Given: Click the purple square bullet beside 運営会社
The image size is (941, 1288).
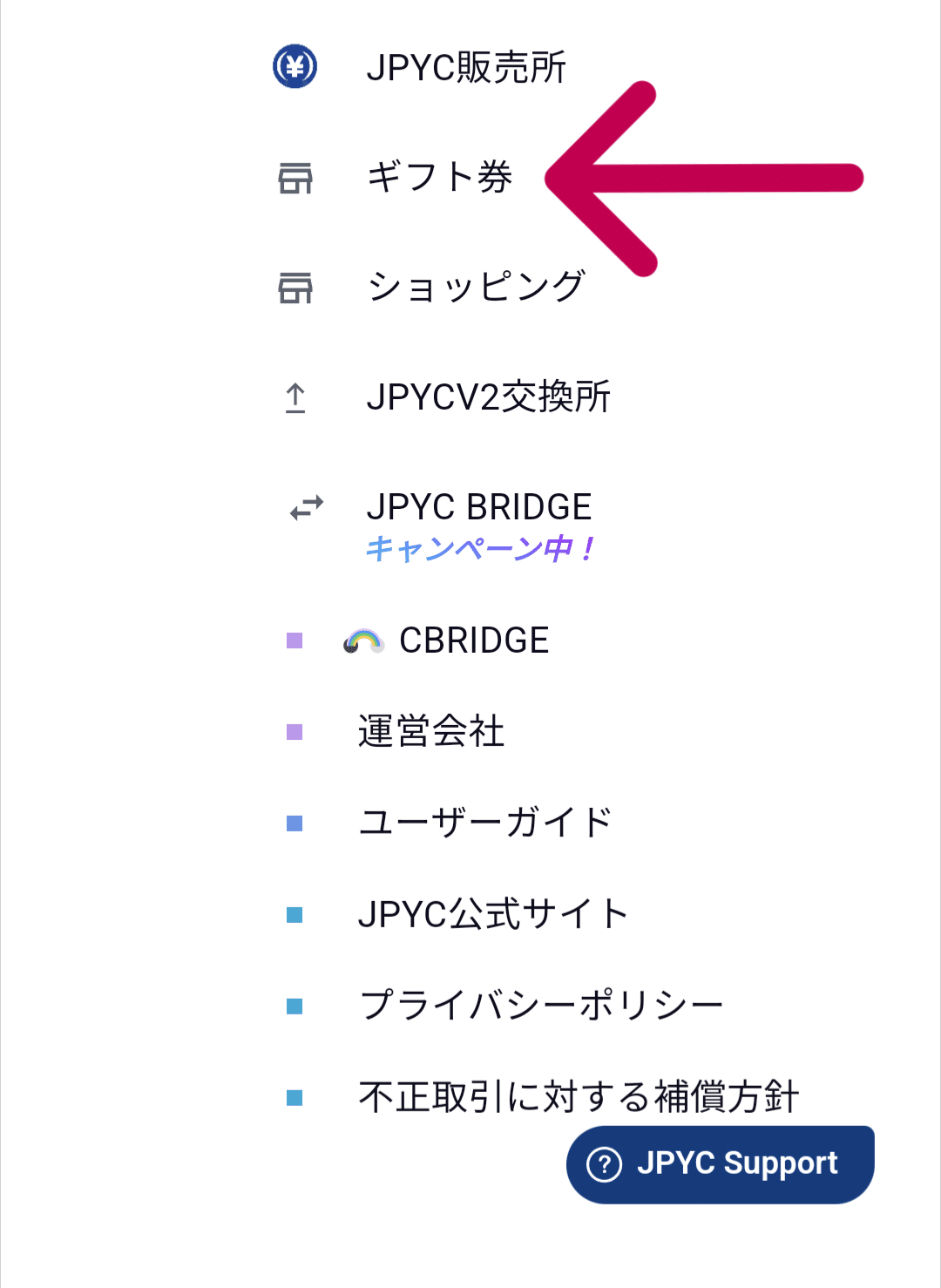Looking at the screenshot, I should click(x=295, y=731).
